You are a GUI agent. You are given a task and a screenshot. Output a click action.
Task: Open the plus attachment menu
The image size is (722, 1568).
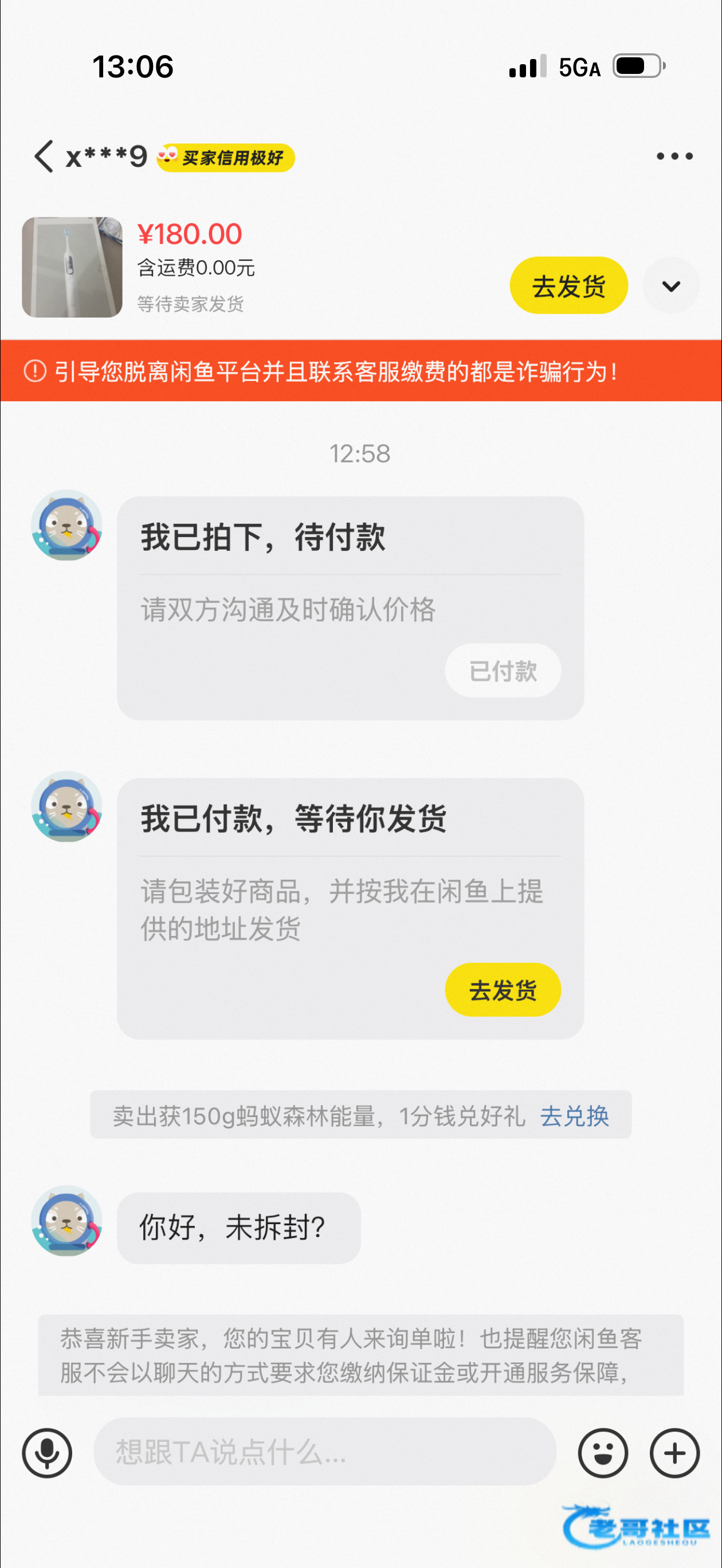[x=674, y=1453]
